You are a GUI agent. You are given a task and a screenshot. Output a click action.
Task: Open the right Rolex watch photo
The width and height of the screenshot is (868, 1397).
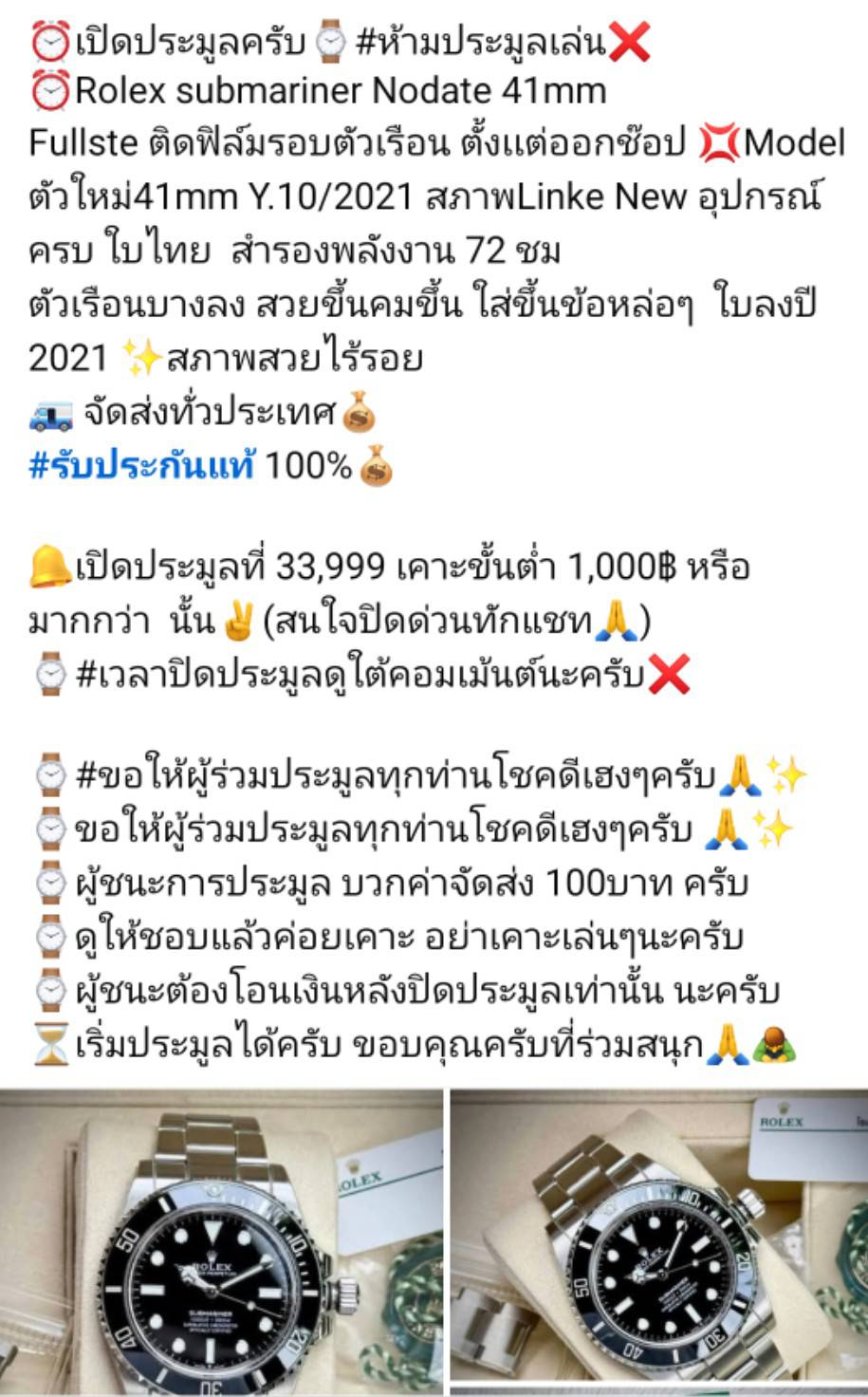[x=658, y=1243]
